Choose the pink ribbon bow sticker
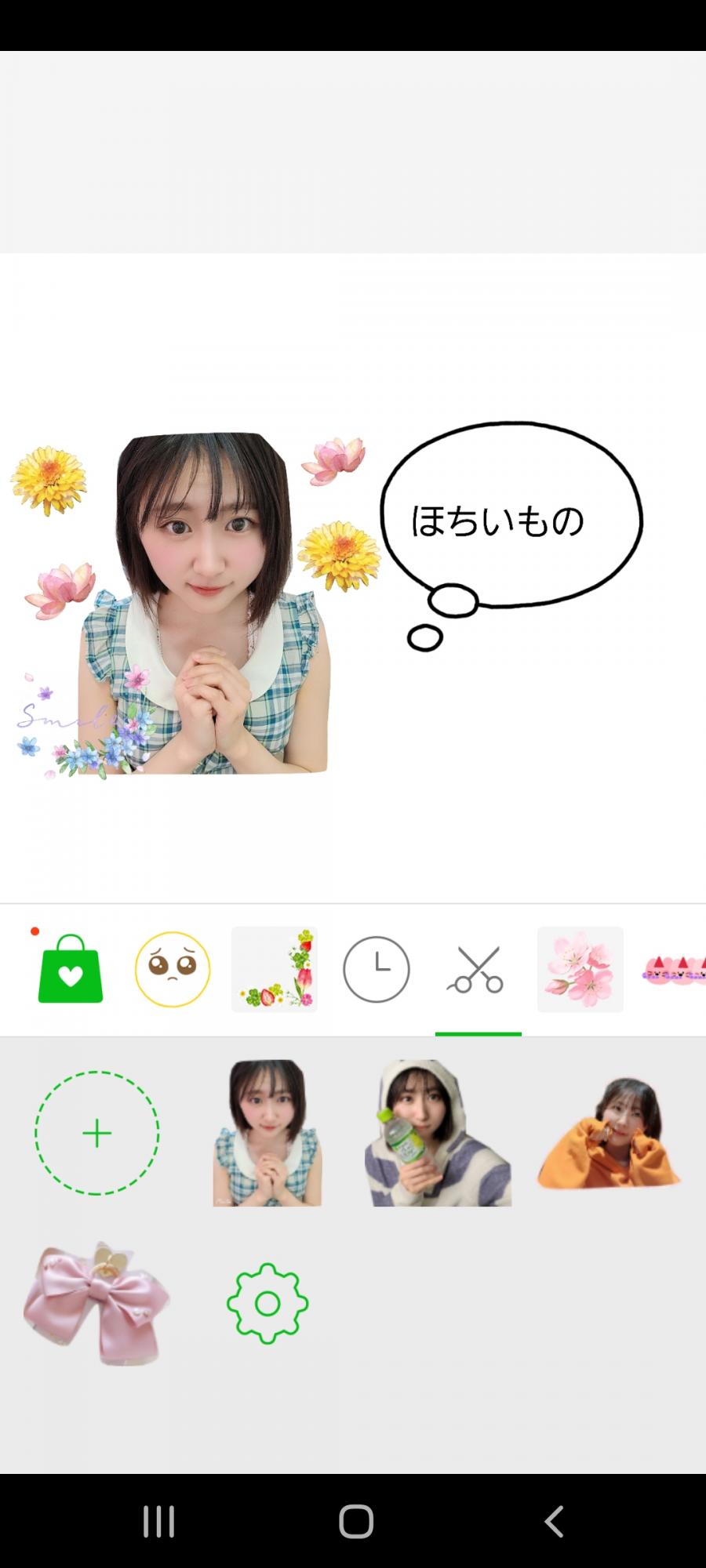Viewport: 706px width, 1568px height. pos(97,1303)
